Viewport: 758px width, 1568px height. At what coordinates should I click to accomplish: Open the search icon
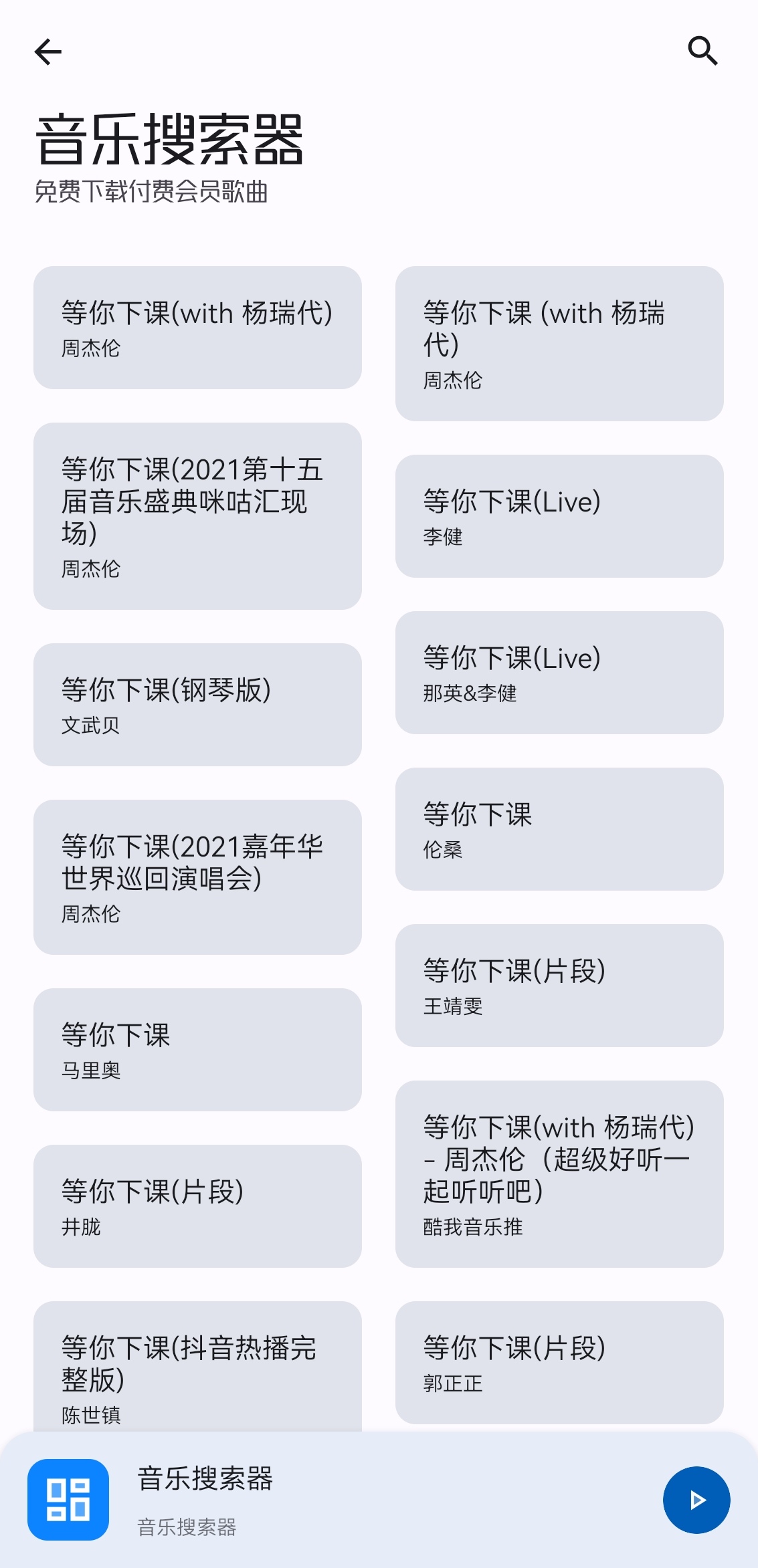pyautogui.click(x=702, y=51)
